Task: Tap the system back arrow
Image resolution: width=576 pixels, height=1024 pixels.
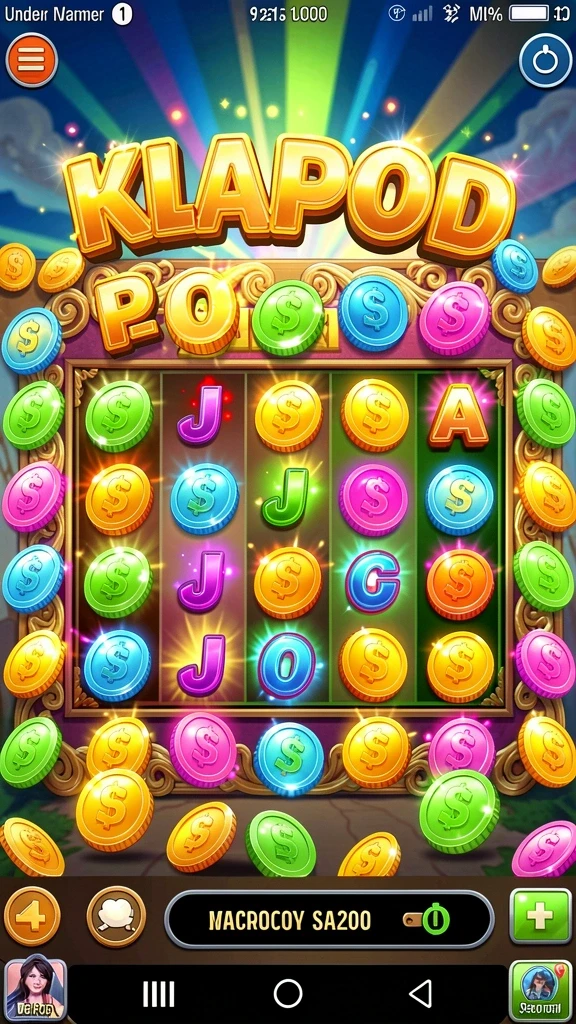Action: 420,994
